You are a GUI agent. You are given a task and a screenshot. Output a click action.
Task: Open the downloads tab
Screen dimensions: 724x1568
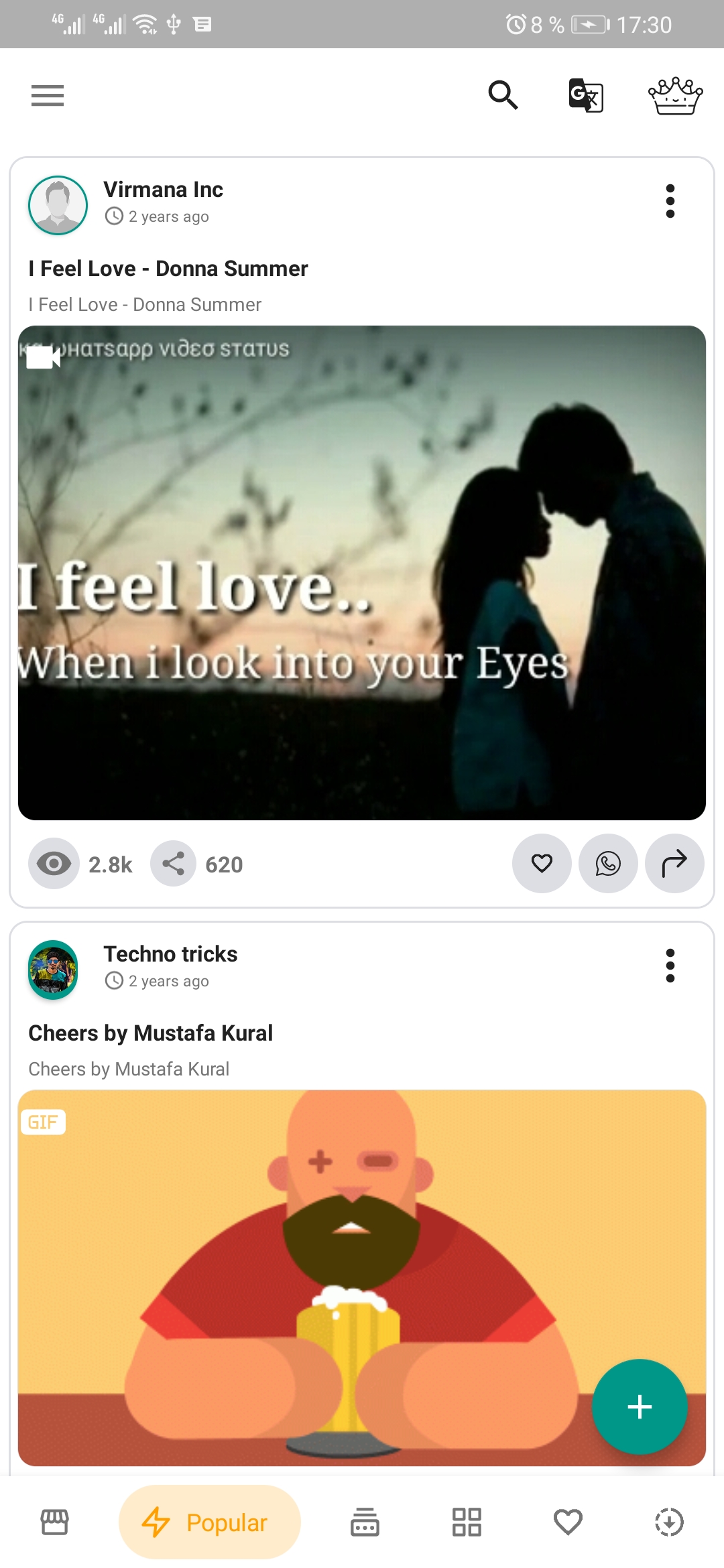pyautogui.click(x=669, y=1522)
